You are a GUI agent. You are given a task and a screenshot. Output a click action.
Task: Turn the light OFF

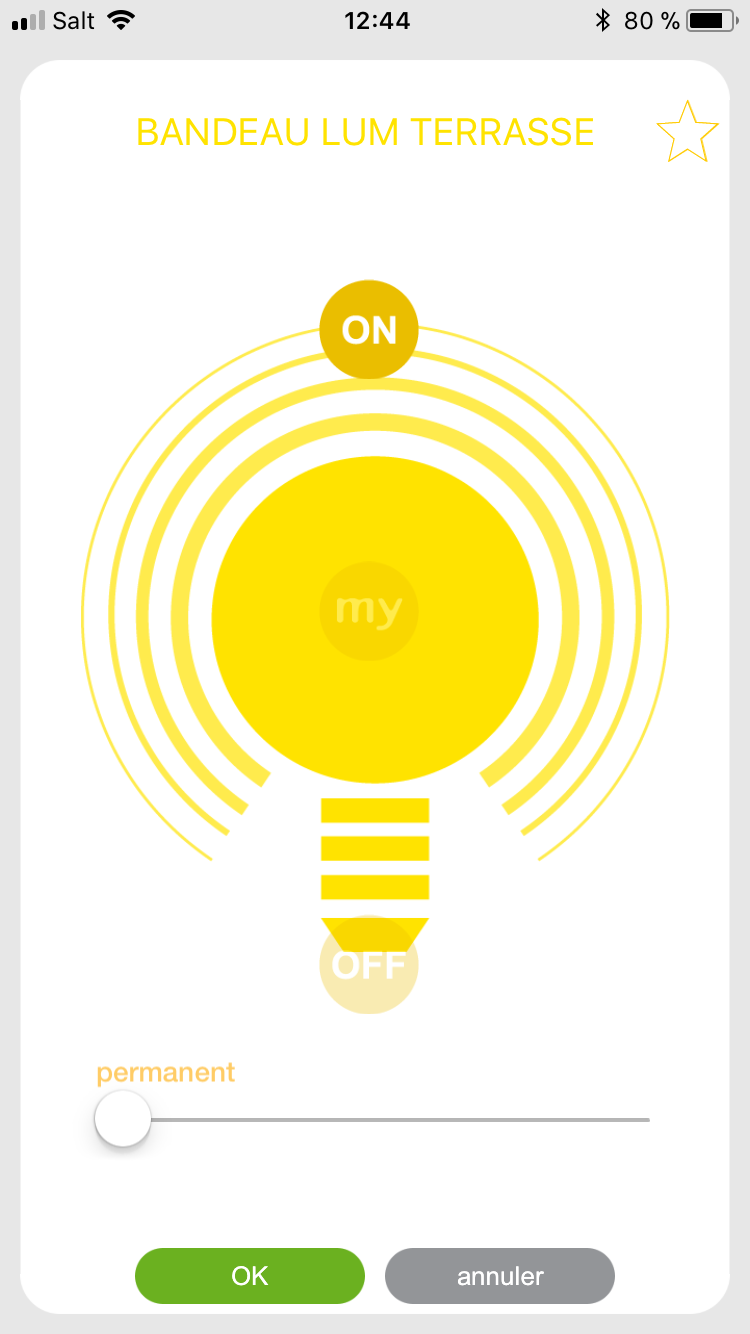pyautogui.click(x=369, y=965)
